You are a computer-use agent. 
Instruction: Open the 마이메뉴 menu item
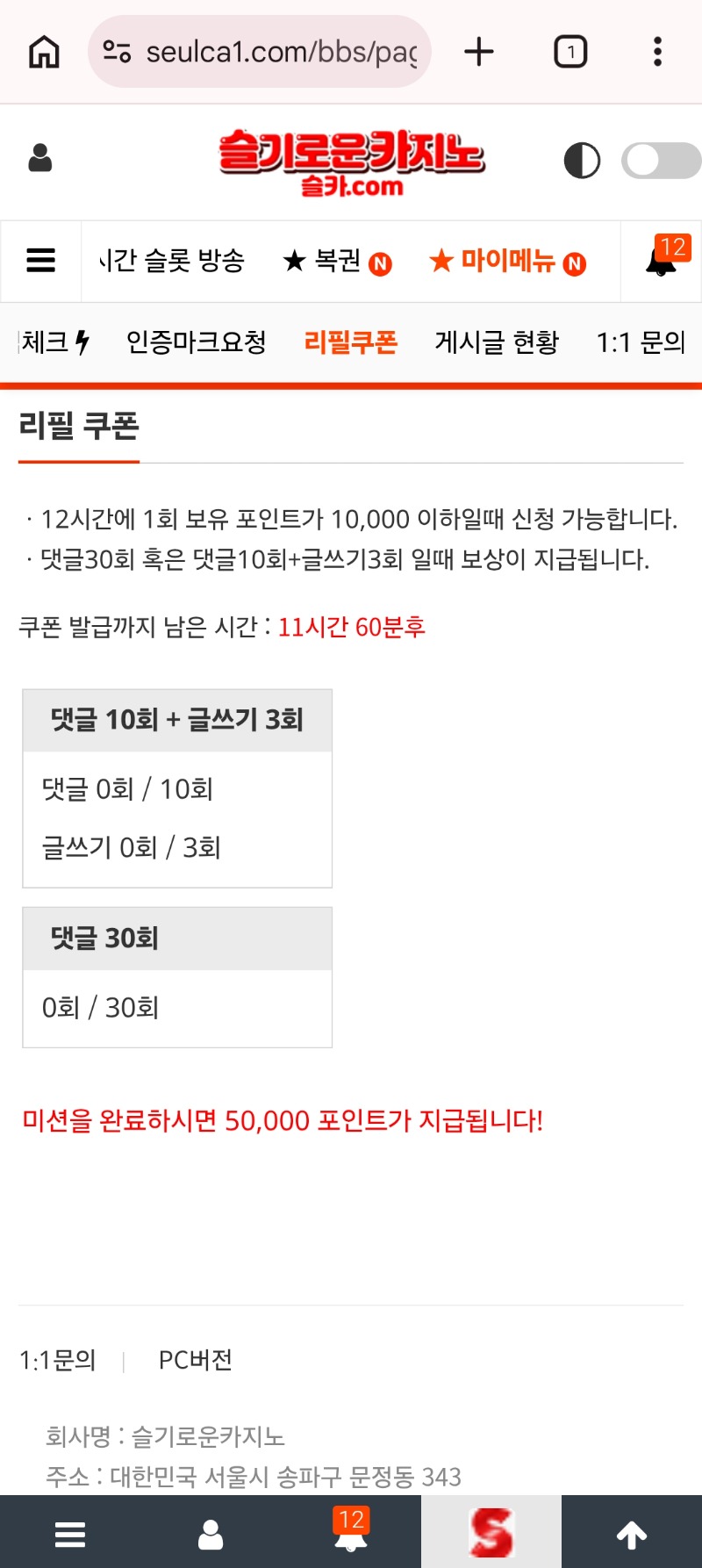click(507, 261)
